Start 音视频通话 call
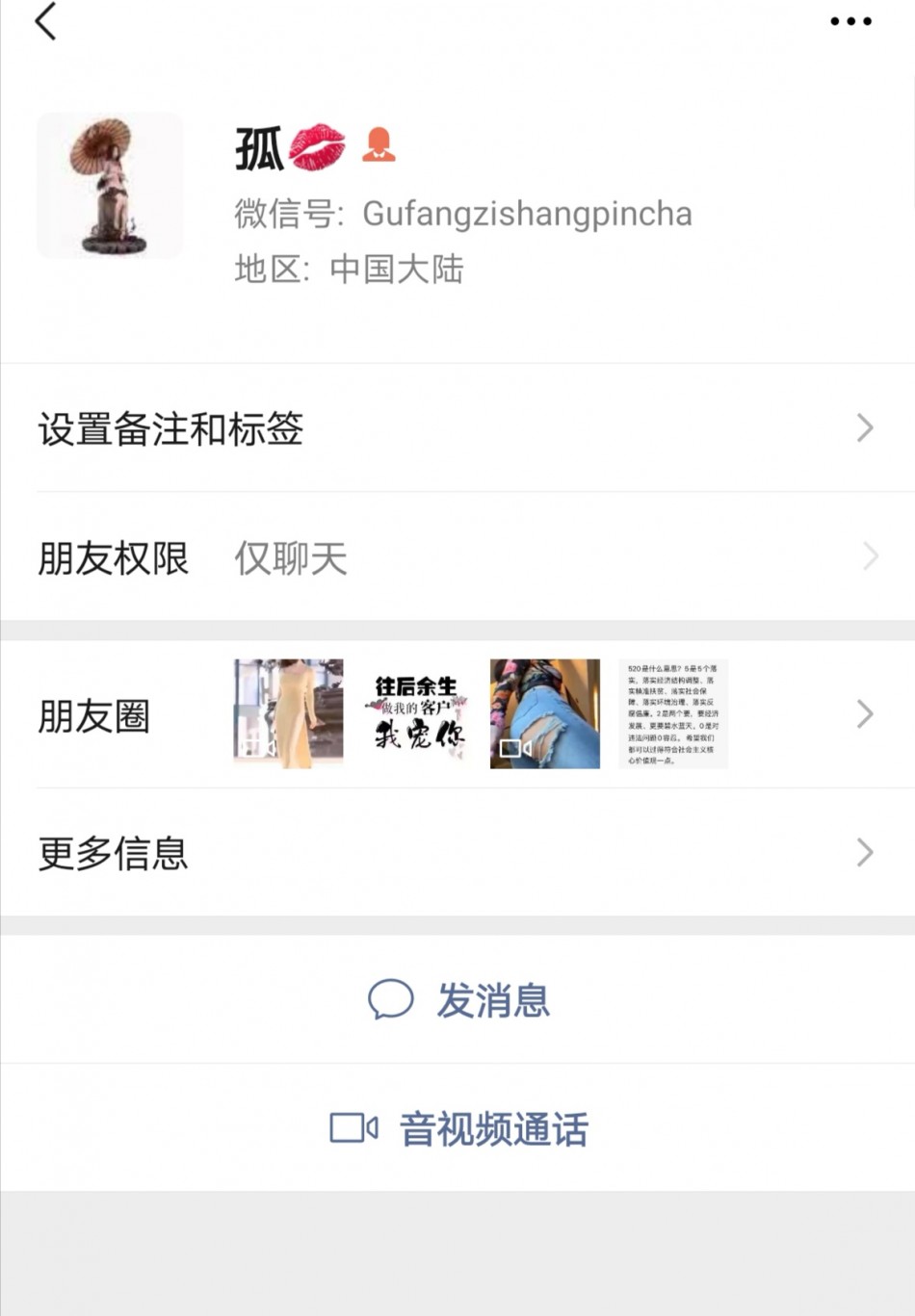 click(459, 1128)
